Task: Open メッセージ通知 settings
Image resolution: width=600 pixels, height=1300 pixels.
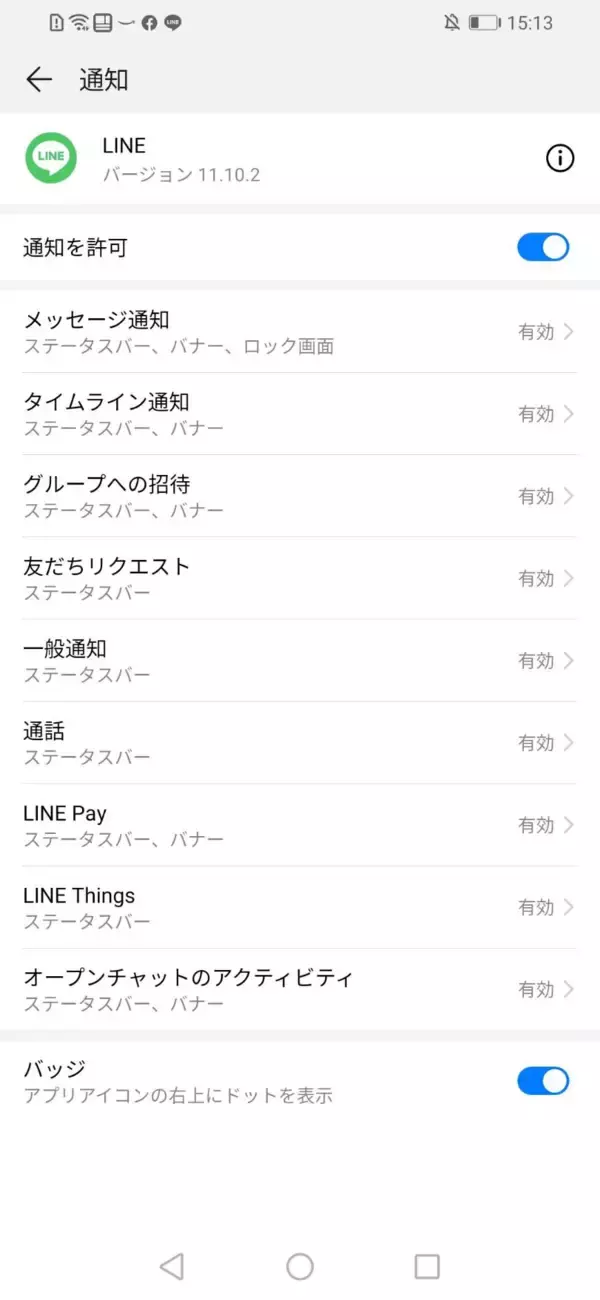Action: pyautogui.click(x=300, y=332)
